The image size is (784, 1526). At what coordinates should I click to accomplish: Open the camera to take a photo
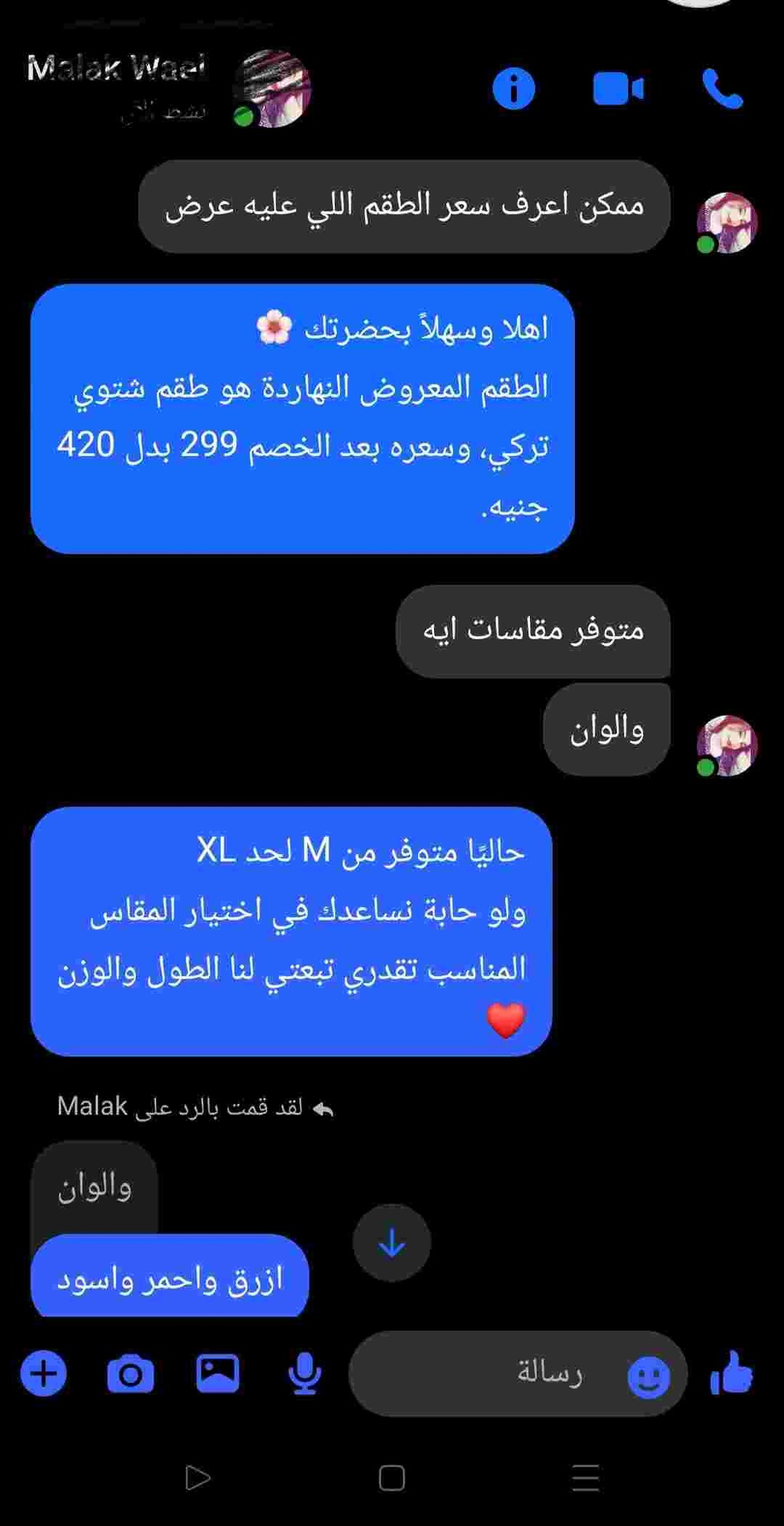(x=131, y=1374)
